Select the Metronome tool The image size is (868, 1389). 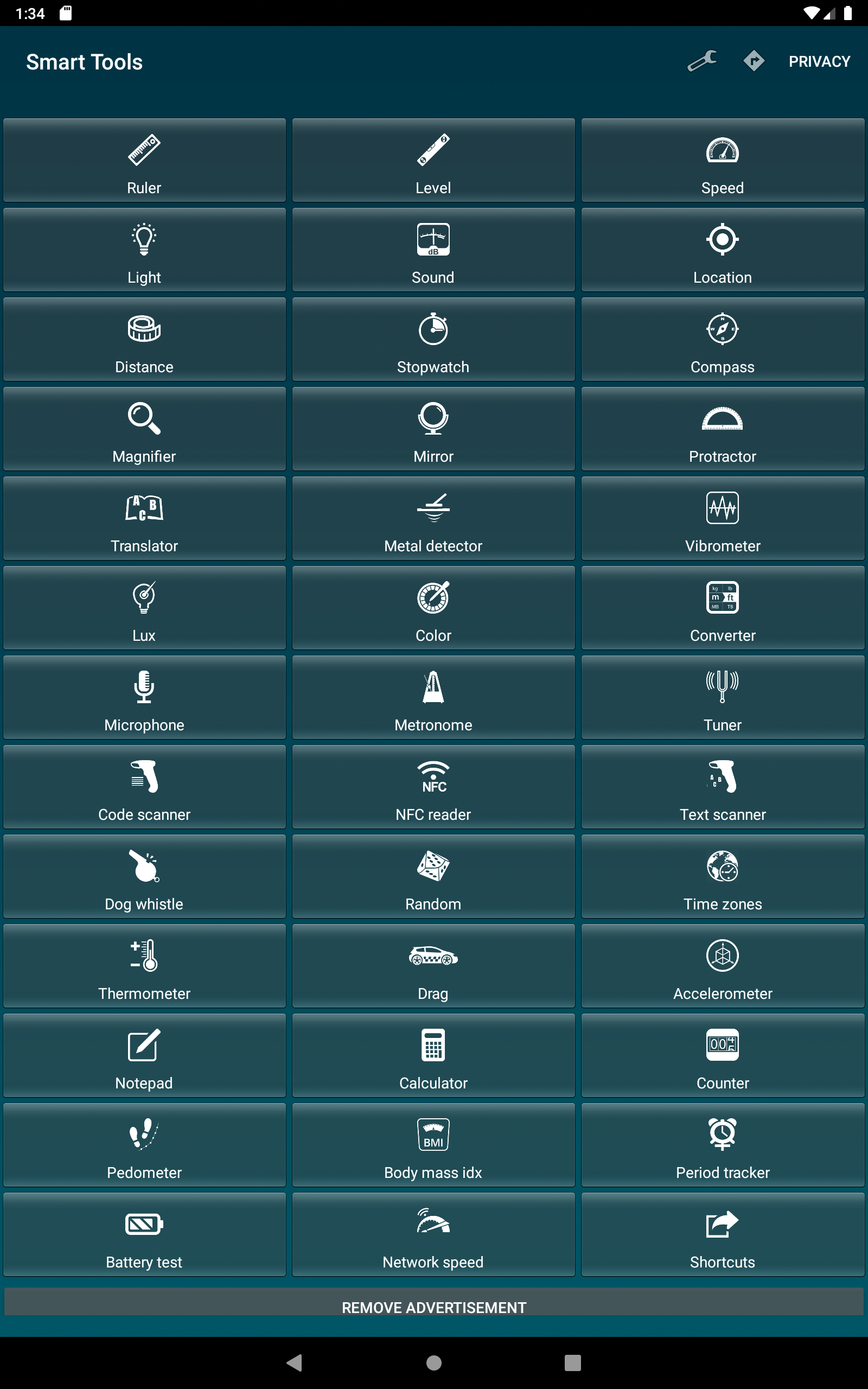pos(433,697)
